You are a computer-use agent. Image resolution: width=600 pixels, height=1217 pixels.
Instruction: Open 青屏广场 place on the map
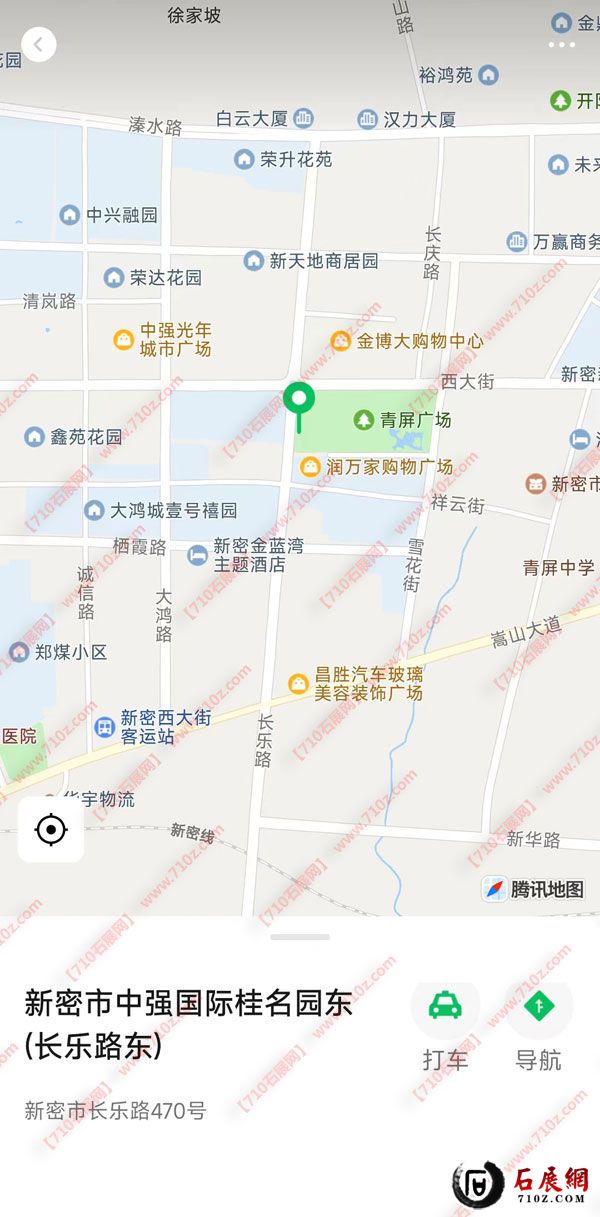[363, 420]
